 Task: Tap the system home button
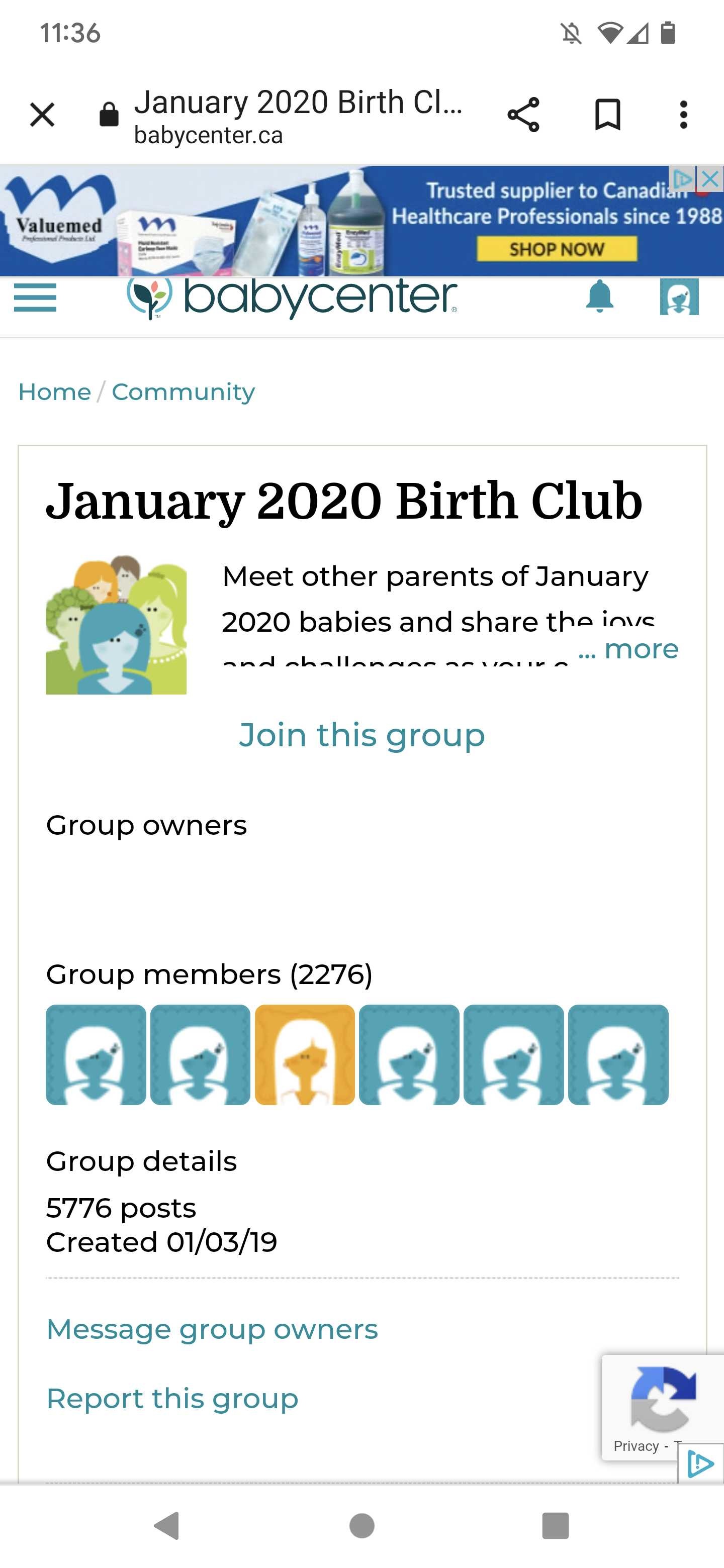(x=361, y=1526)
